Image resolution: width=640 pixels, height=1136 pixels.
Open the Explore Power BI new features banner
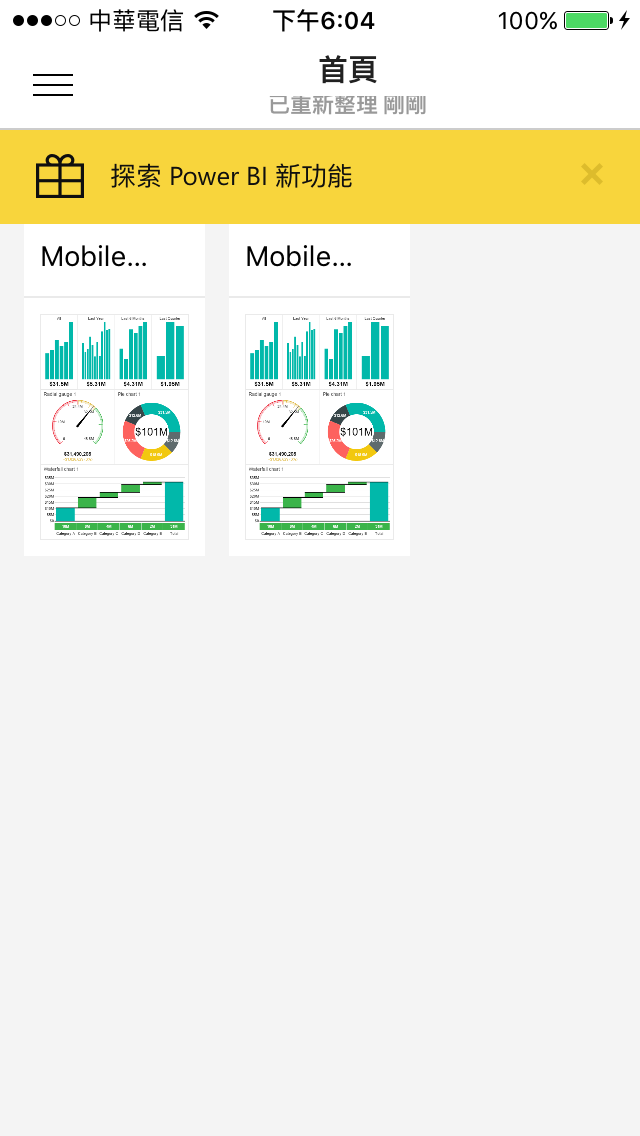[320, 177]
